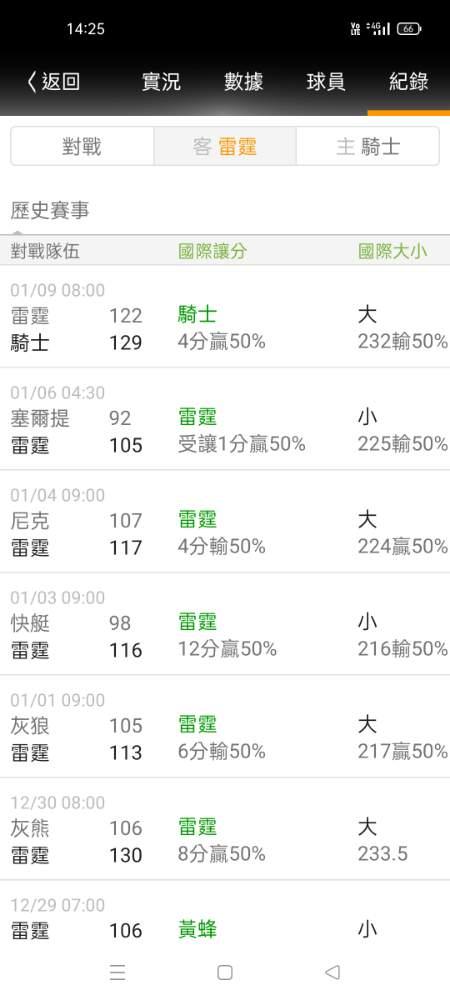
Task: Open the 數據 tab
Action: (x=243, y=82)
